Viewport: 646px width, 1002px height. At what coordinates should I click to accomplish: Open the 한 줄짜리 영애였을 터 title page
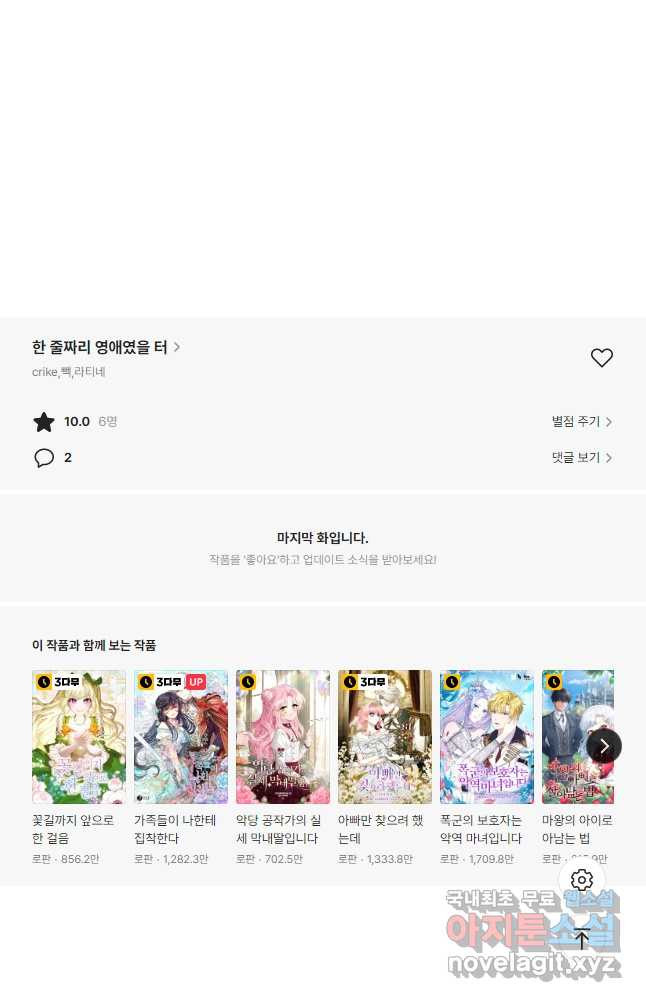point(105,348)
